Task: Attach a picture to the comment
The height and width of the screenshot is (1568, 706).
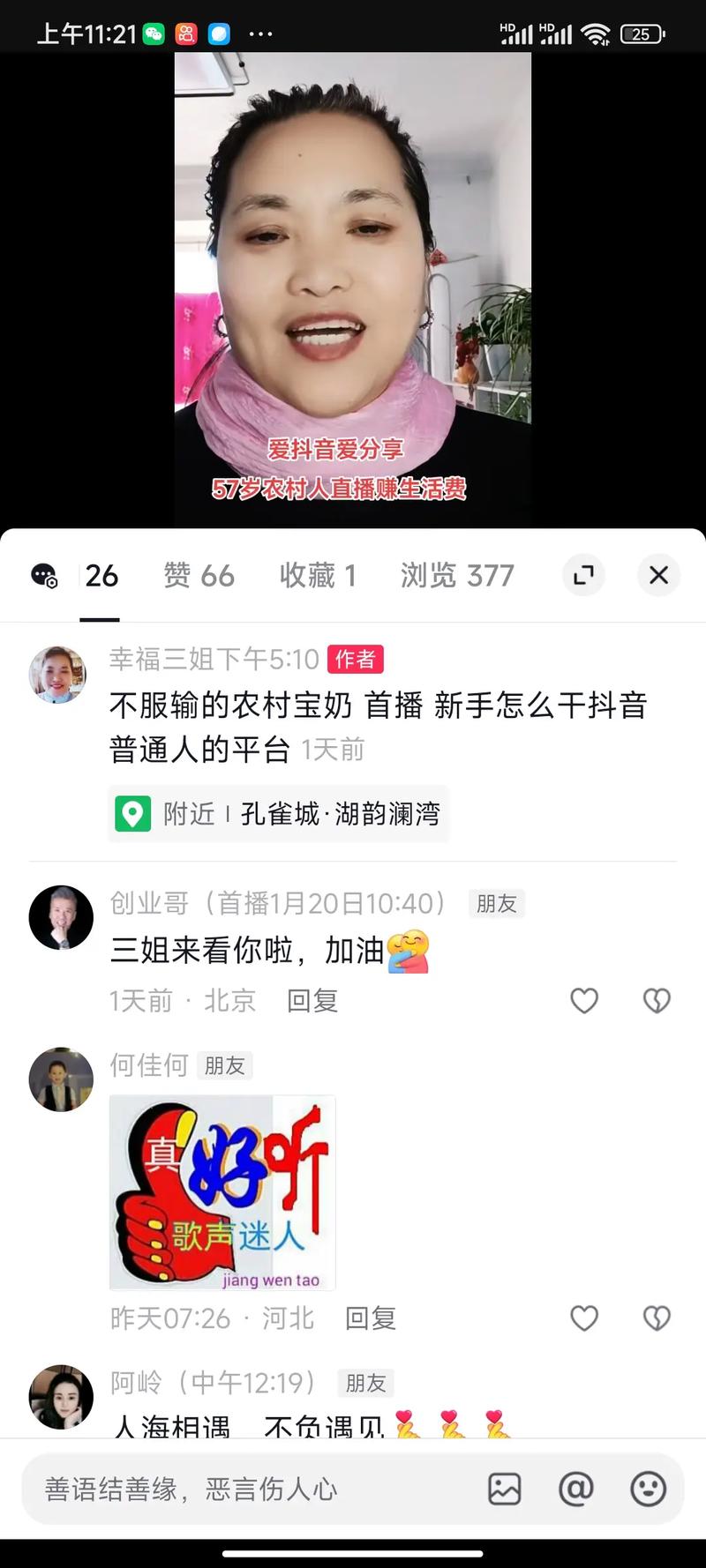Action: point(505,1490)
